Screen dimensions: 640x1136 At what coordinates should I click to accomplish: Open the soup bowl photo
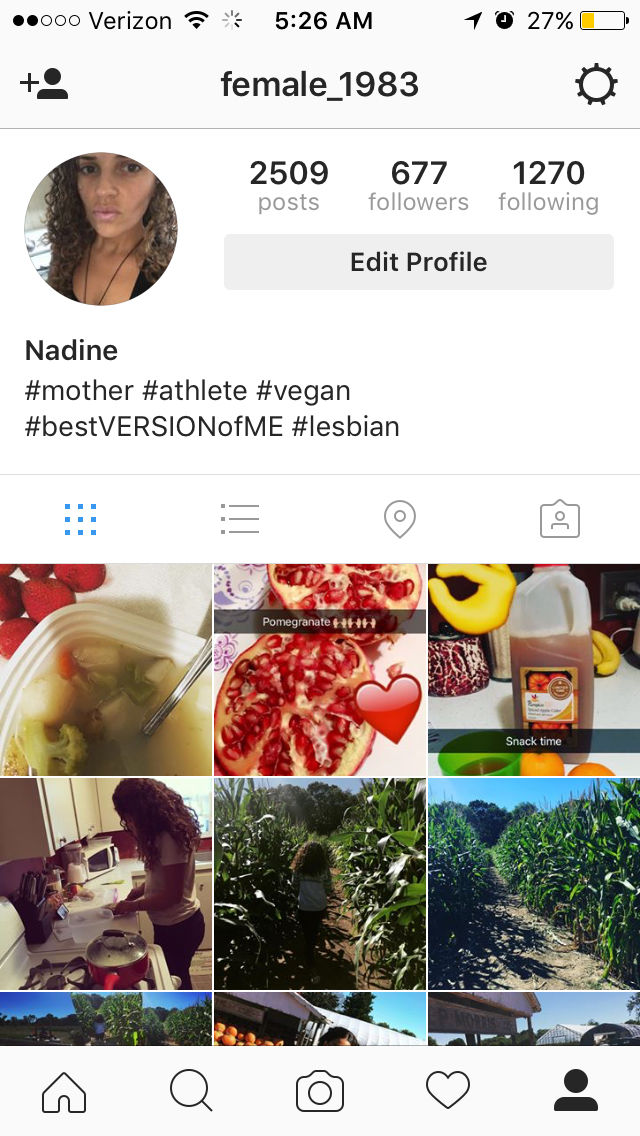click(105, 670)
